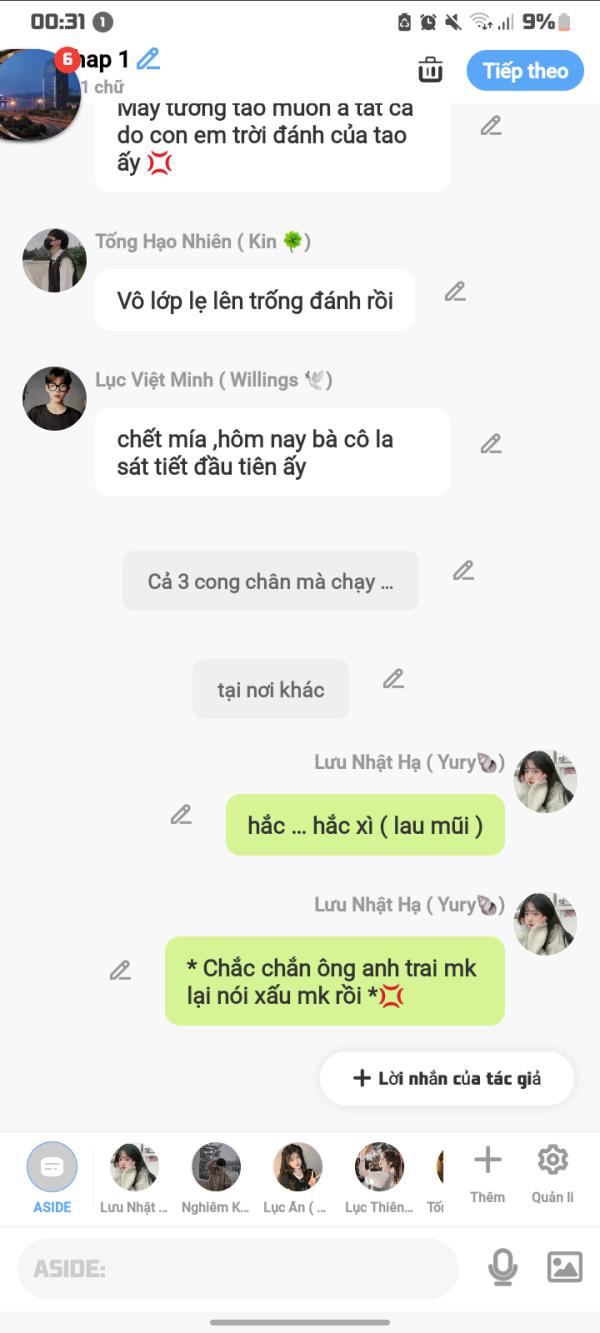Continue with the Tiếp theo button
The width and height of the screenshot is (600, 1333).
coord(525,71)
